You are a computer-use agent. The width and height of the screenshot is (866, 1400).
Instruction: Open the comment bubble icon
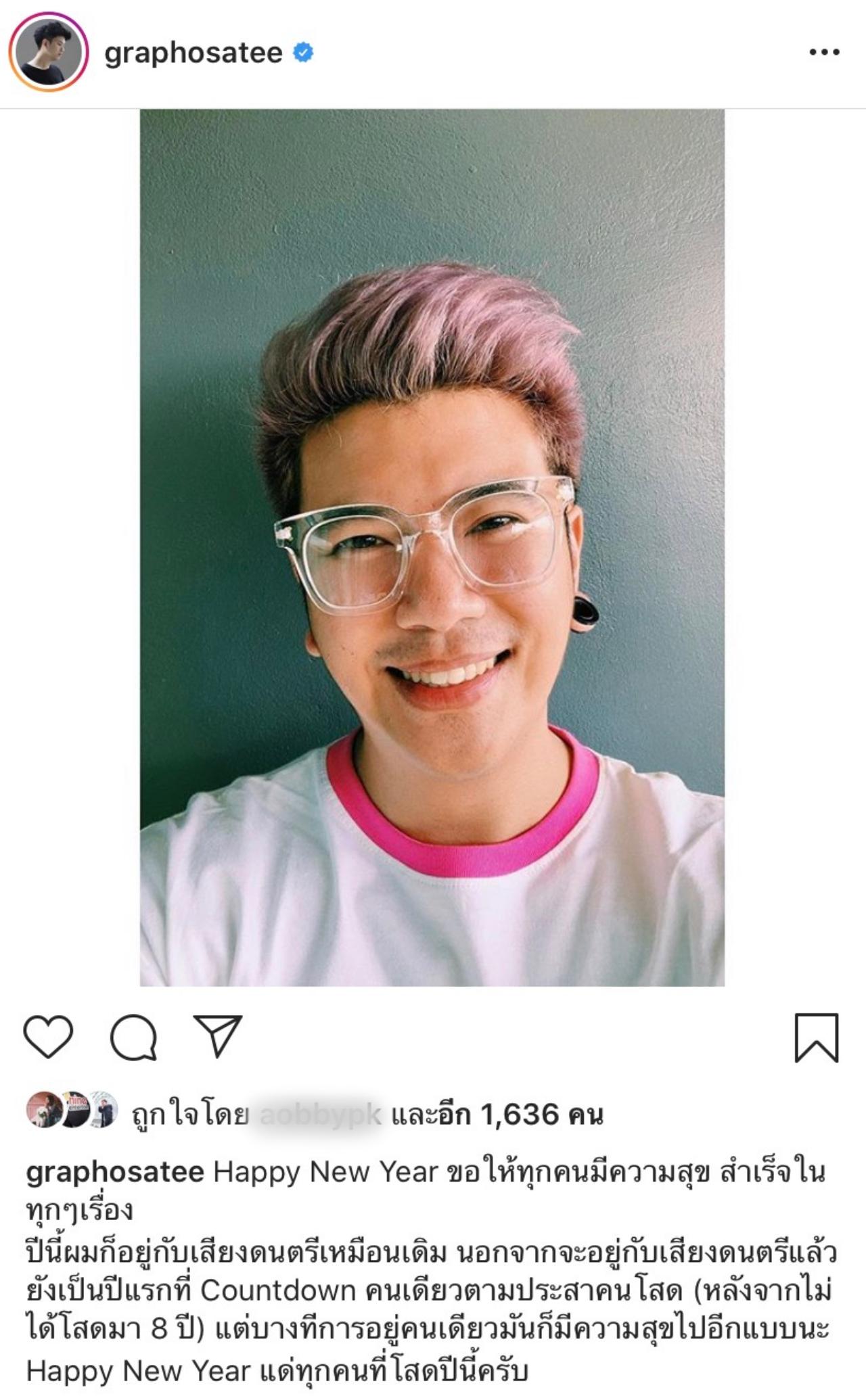133,1036
